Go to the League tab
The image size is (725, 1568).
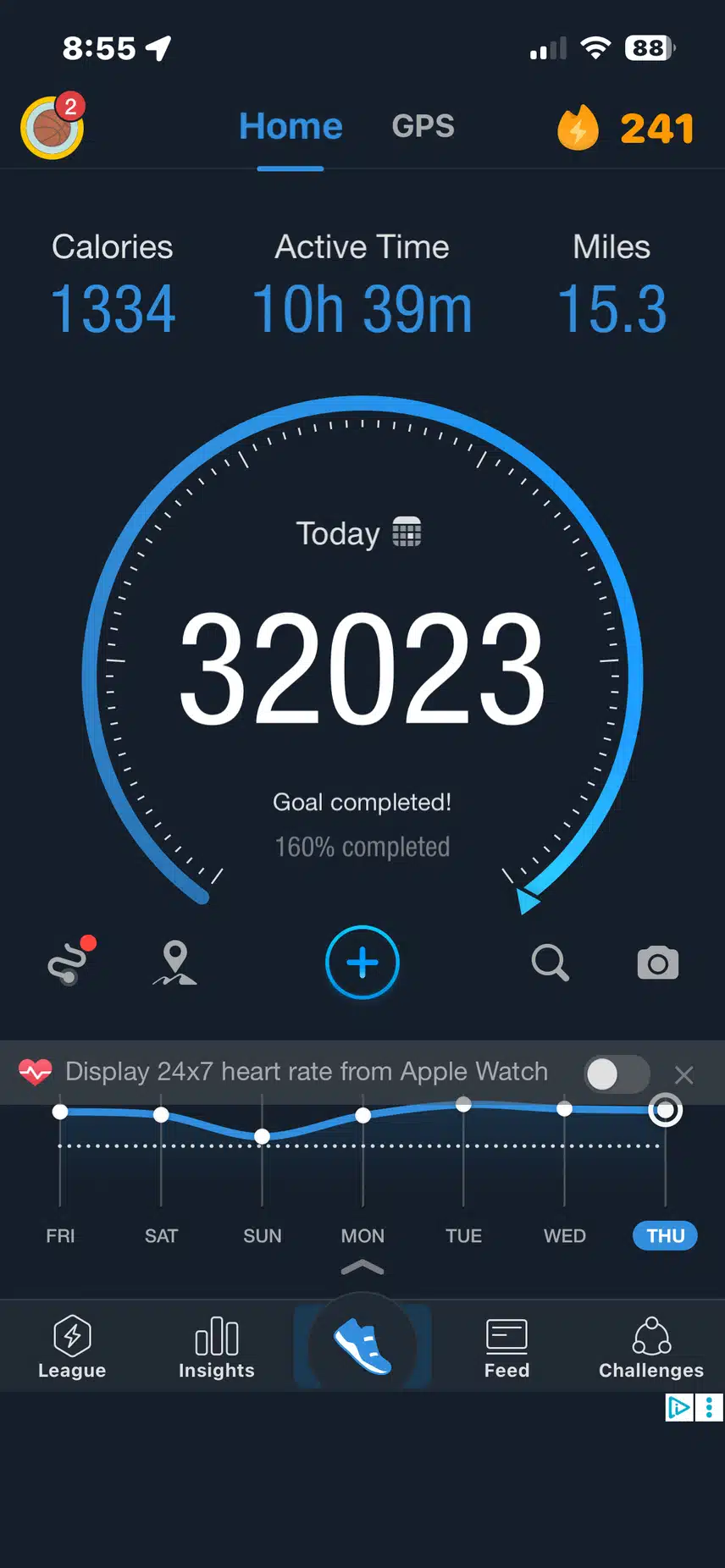coord(72,1346)
